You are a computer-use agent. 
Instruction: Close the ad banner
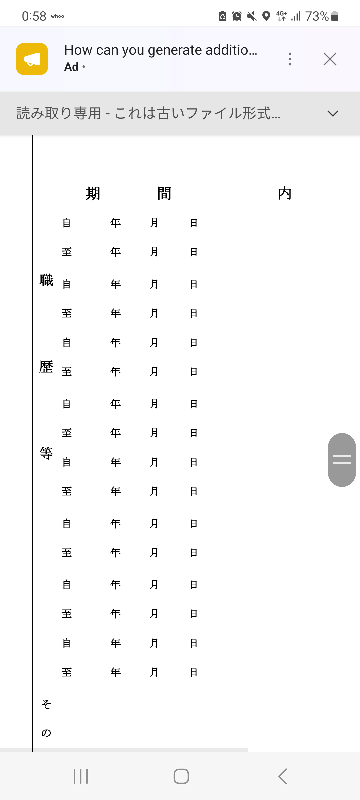(x=330, y=59)
